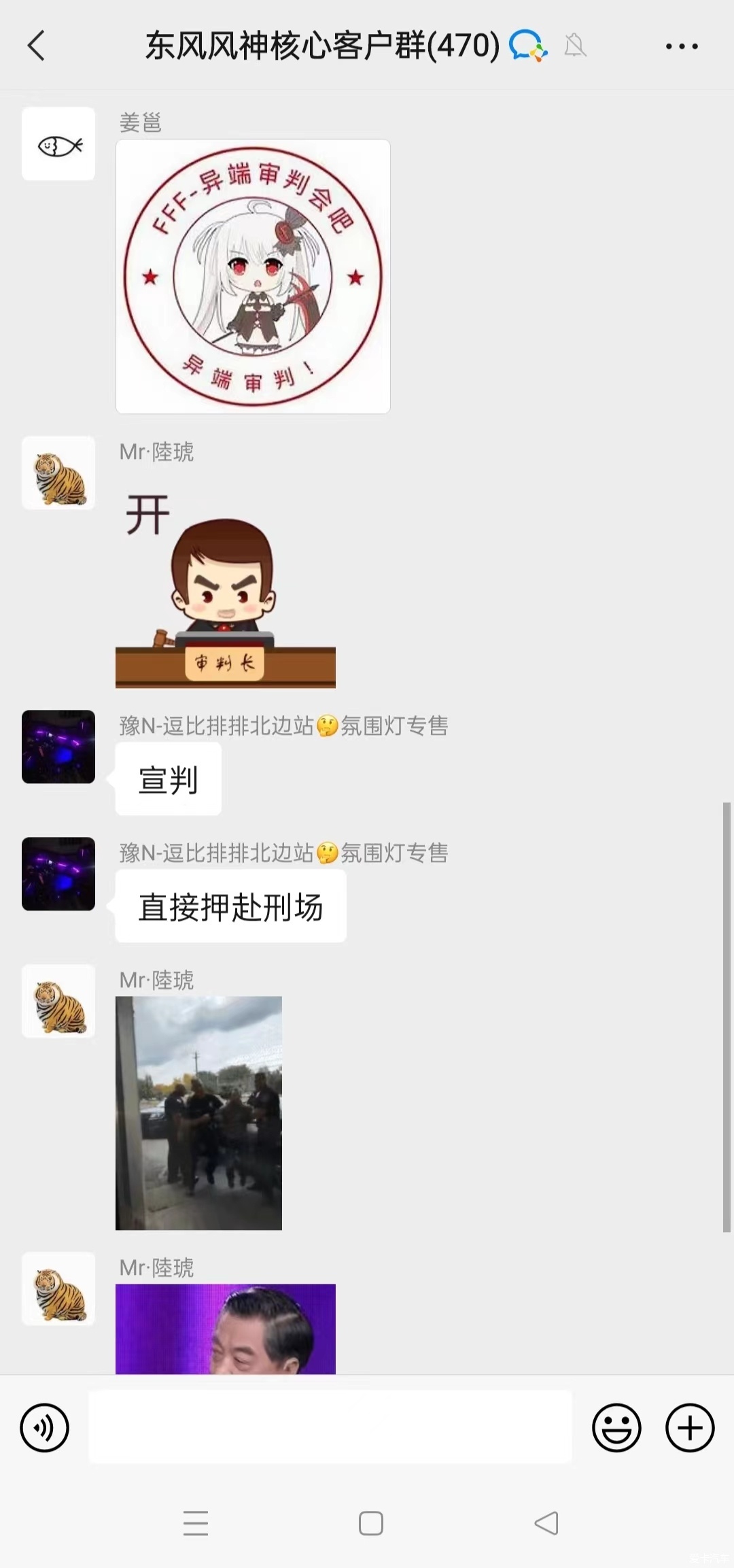Open Mr·陸琥's tiger avatar above the judge sticker
734x1568 pixels.
(58, 473)
